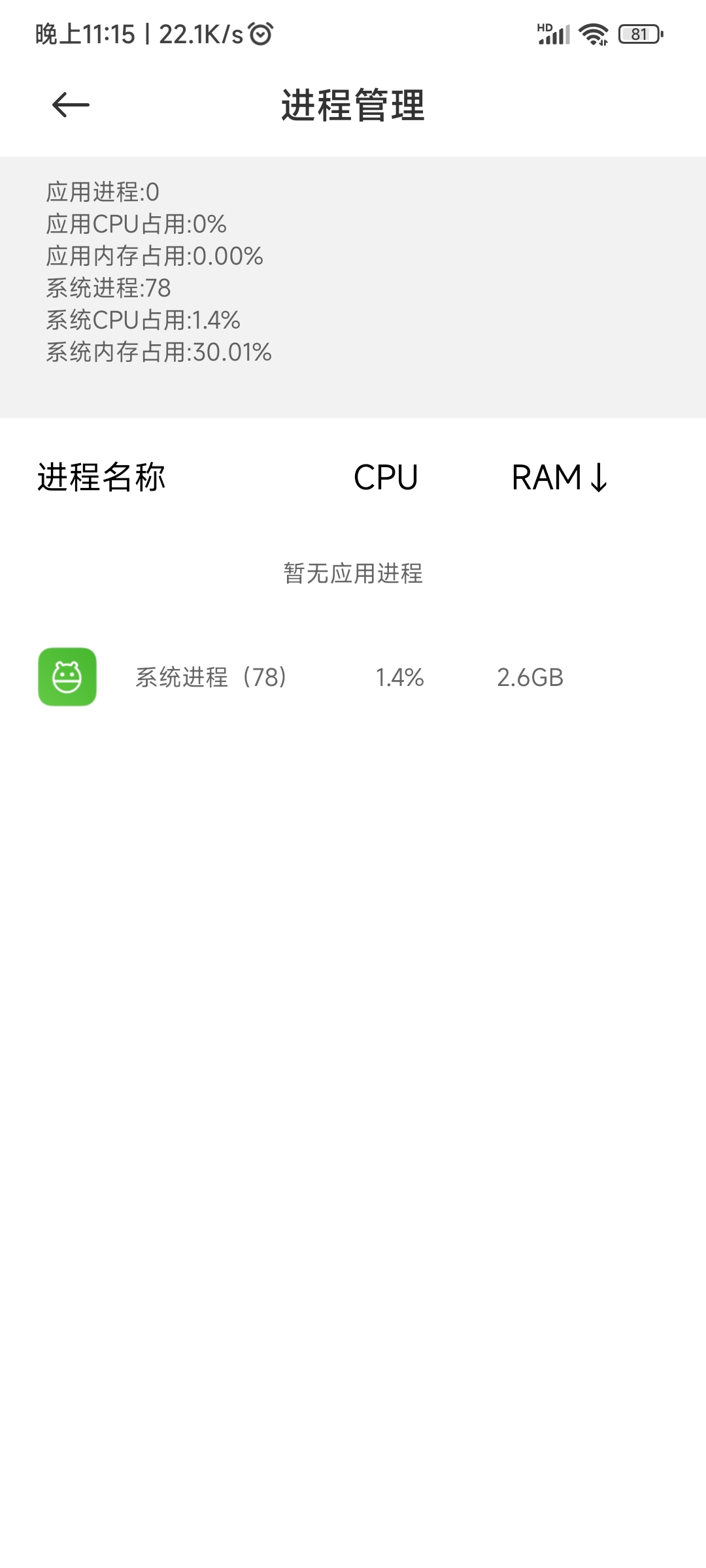The width and height of the screenshot is (706, 1568).
Task: Sort processes by the RAM column
Action: (560, 478)
